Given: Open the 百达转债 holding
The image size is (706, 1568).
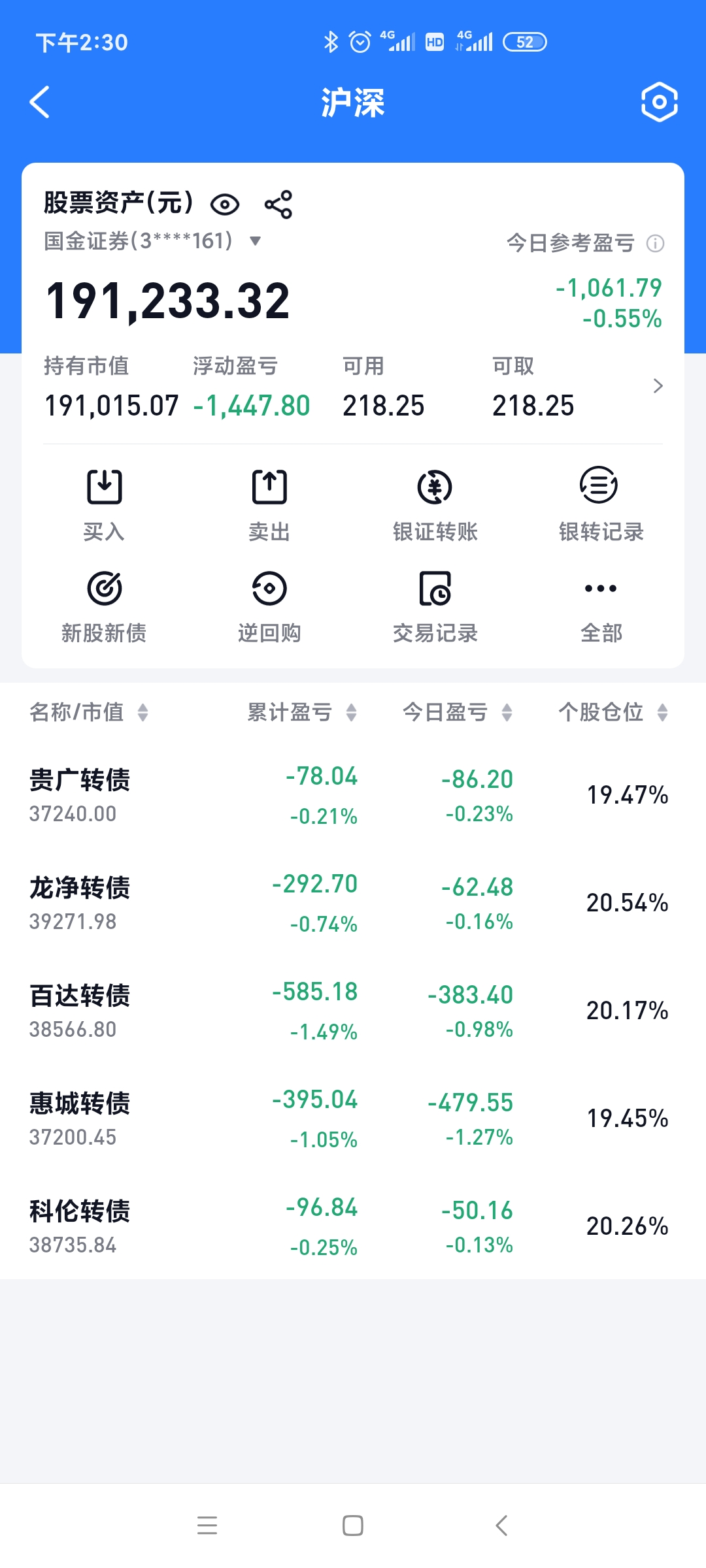Looking at the screenshot, I should (x=80, y=1010).
